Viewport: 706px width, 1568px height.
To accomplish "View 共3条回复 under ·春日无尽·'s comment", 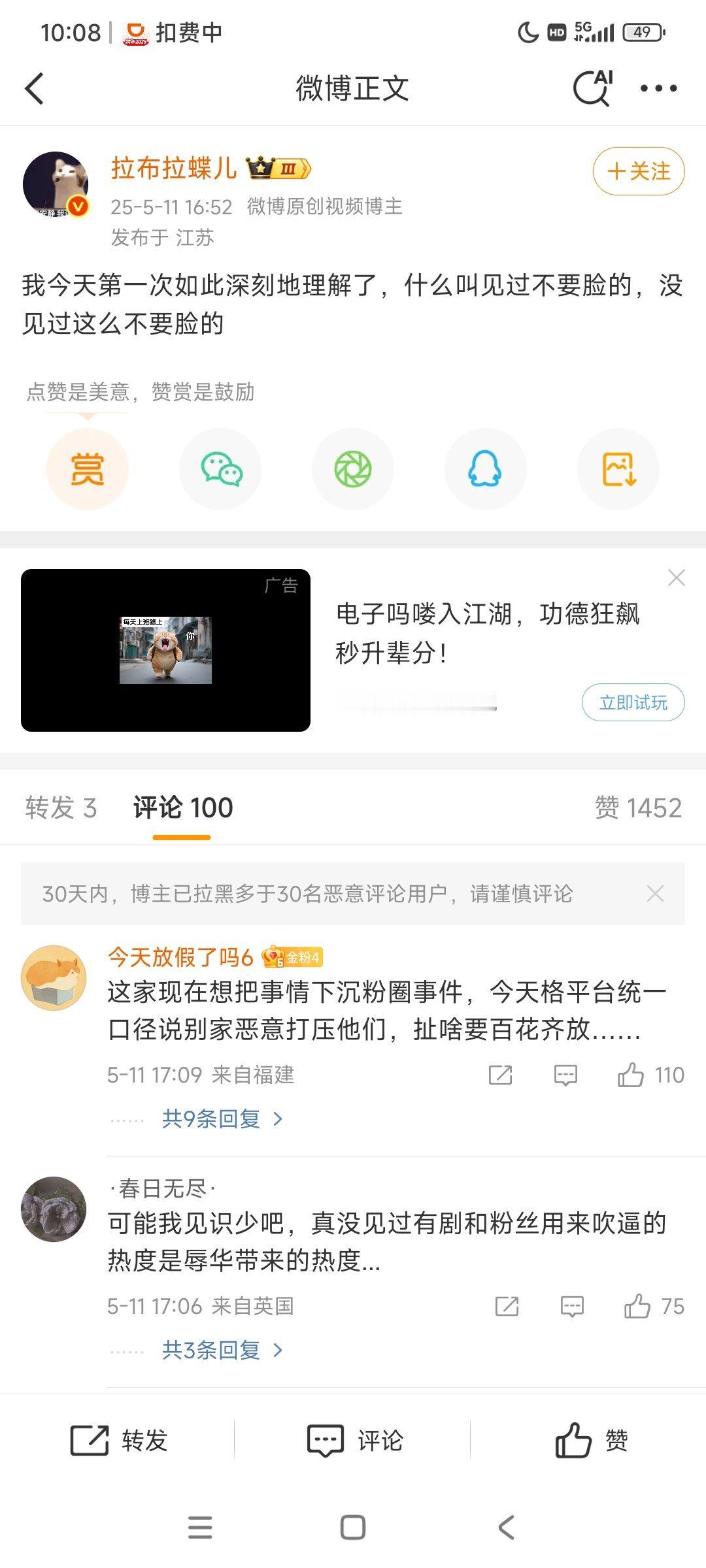I will tap(222, 1350).
